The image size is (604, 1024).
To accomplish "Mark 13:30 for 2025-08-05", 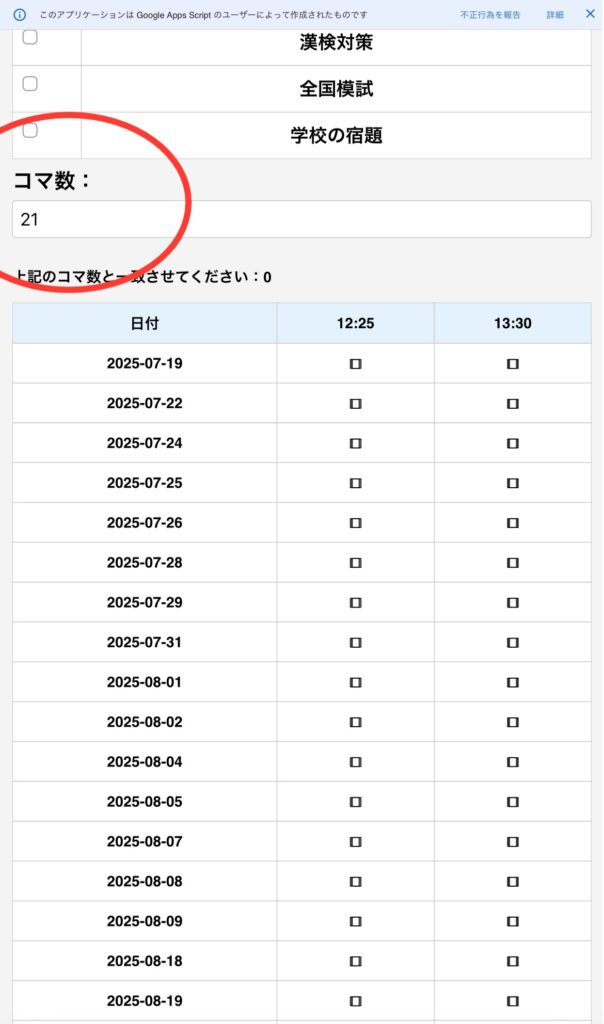I will tap(512, 802).
